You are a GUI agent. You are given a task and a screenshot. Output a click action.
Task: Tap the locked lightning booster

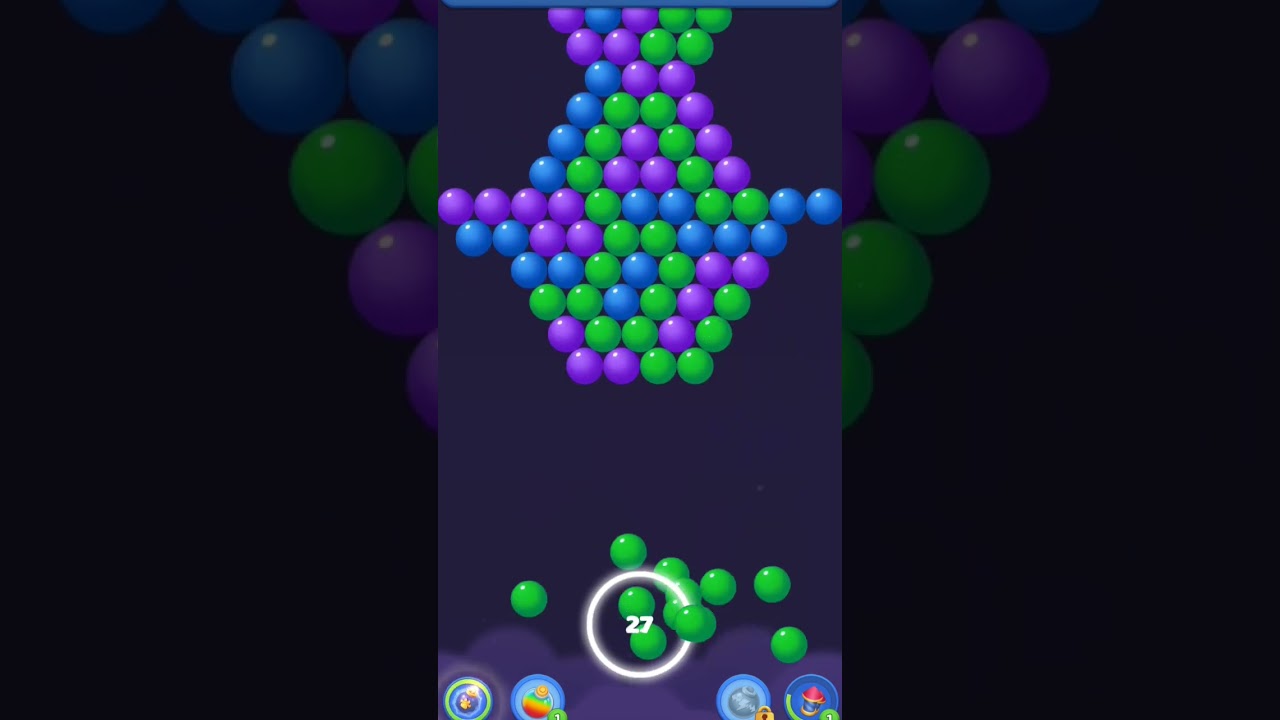point(743,700)
